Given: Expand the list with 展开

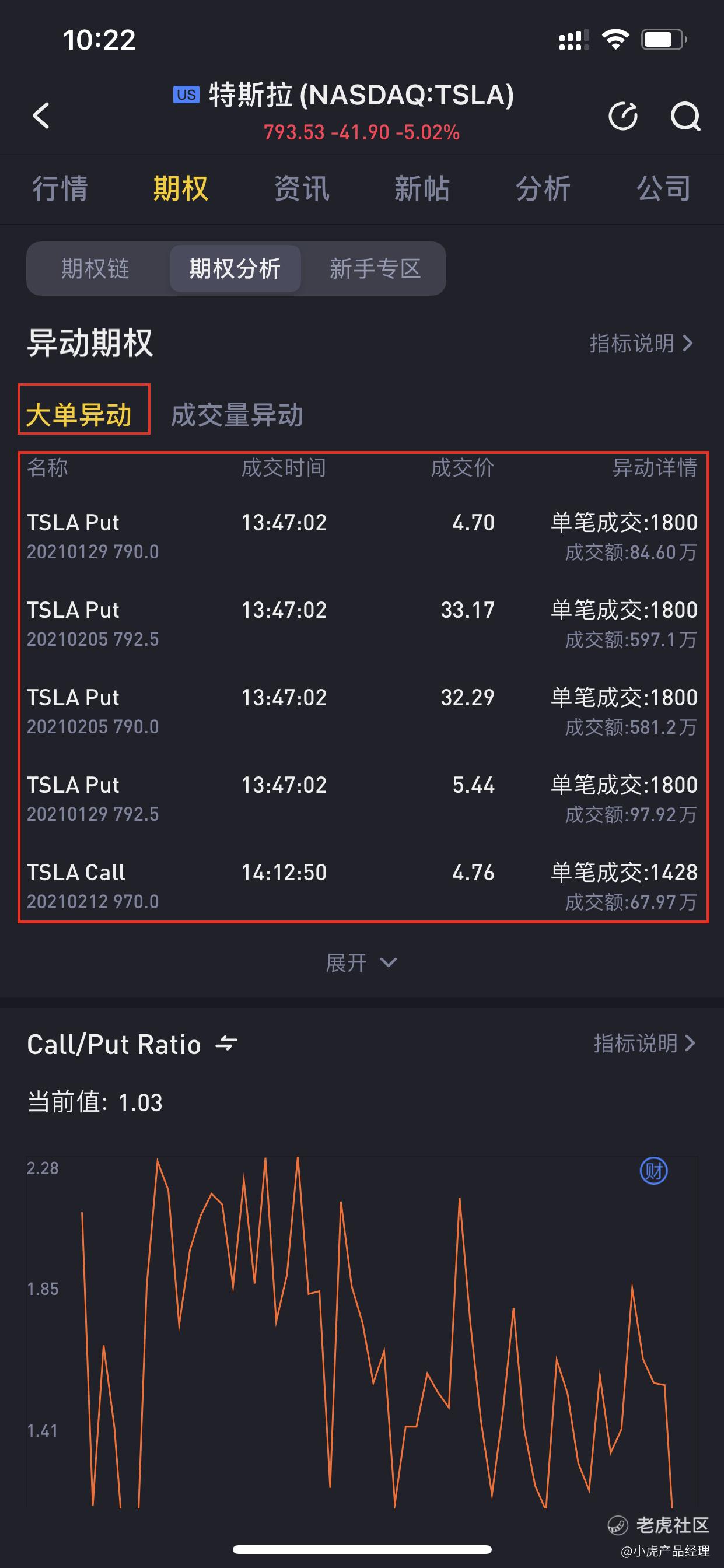Looking at the screenshot, I should pyautogui.click(x=362, y=963).
